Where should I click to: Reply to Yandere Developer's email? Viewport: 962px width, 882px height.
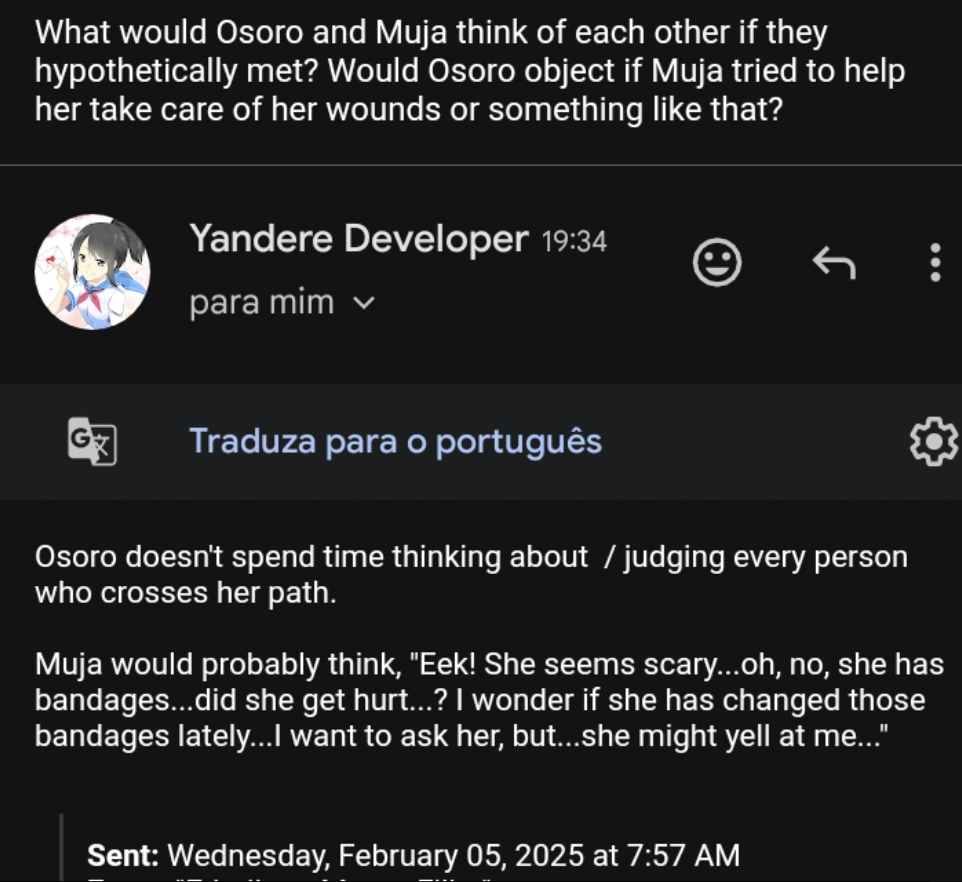coord(834,263)
